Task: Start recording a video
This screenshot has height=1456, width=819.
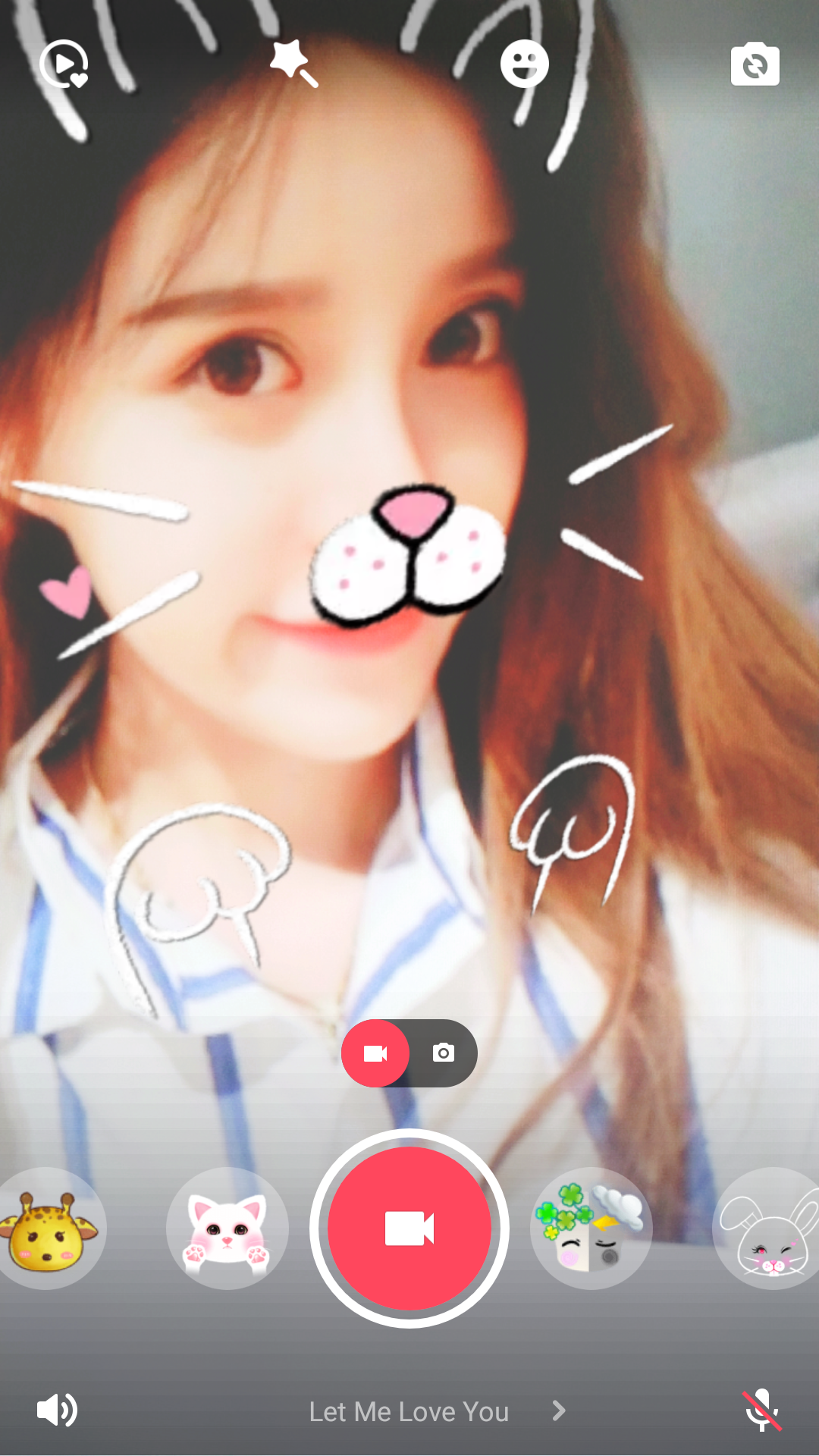Action: coord(409,1228)
